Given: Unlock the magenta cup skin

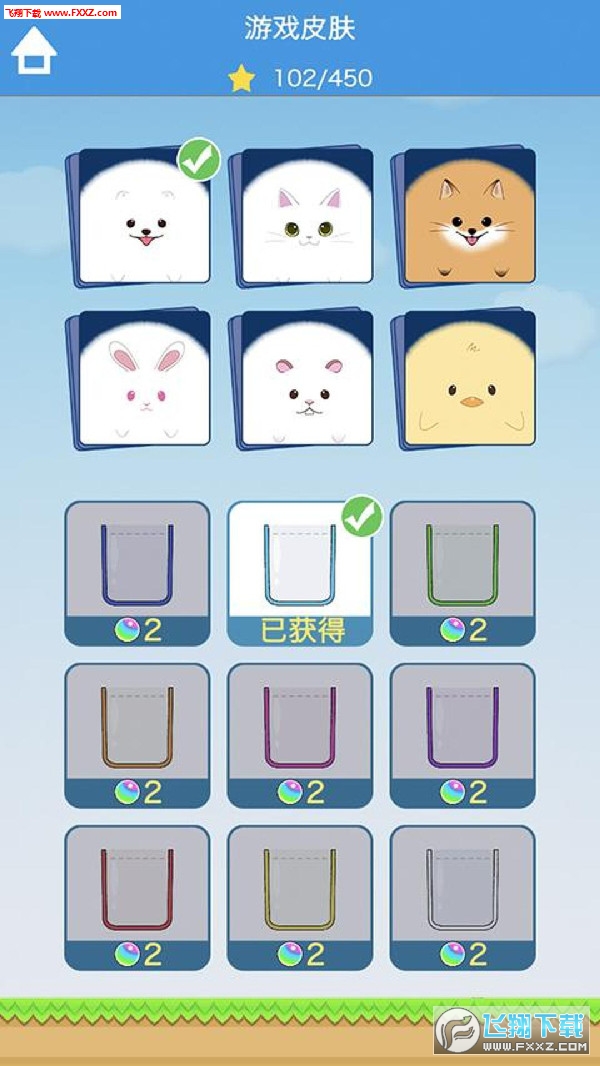Looking at the screenshot, I should coord(300,735).
